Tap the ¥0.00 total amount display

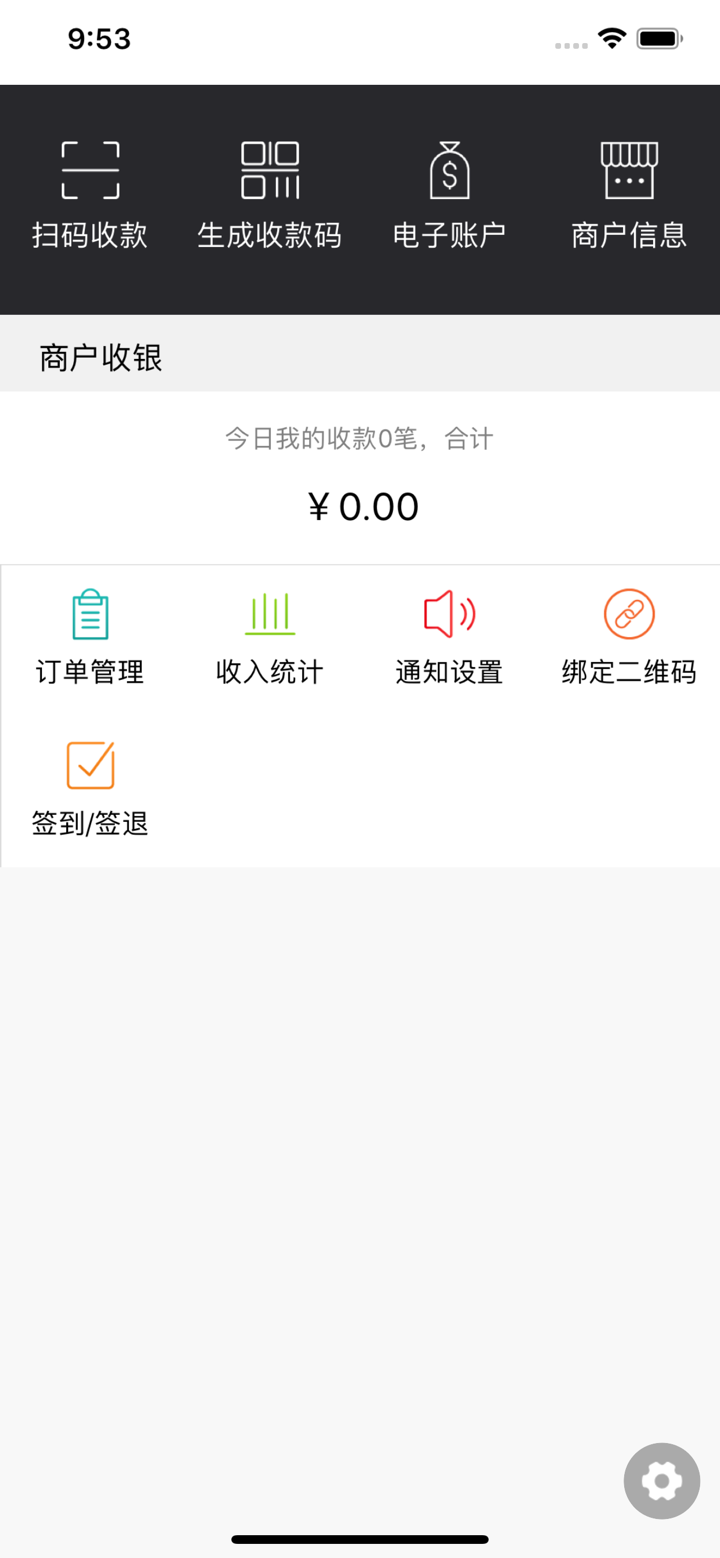pos(363,507)
